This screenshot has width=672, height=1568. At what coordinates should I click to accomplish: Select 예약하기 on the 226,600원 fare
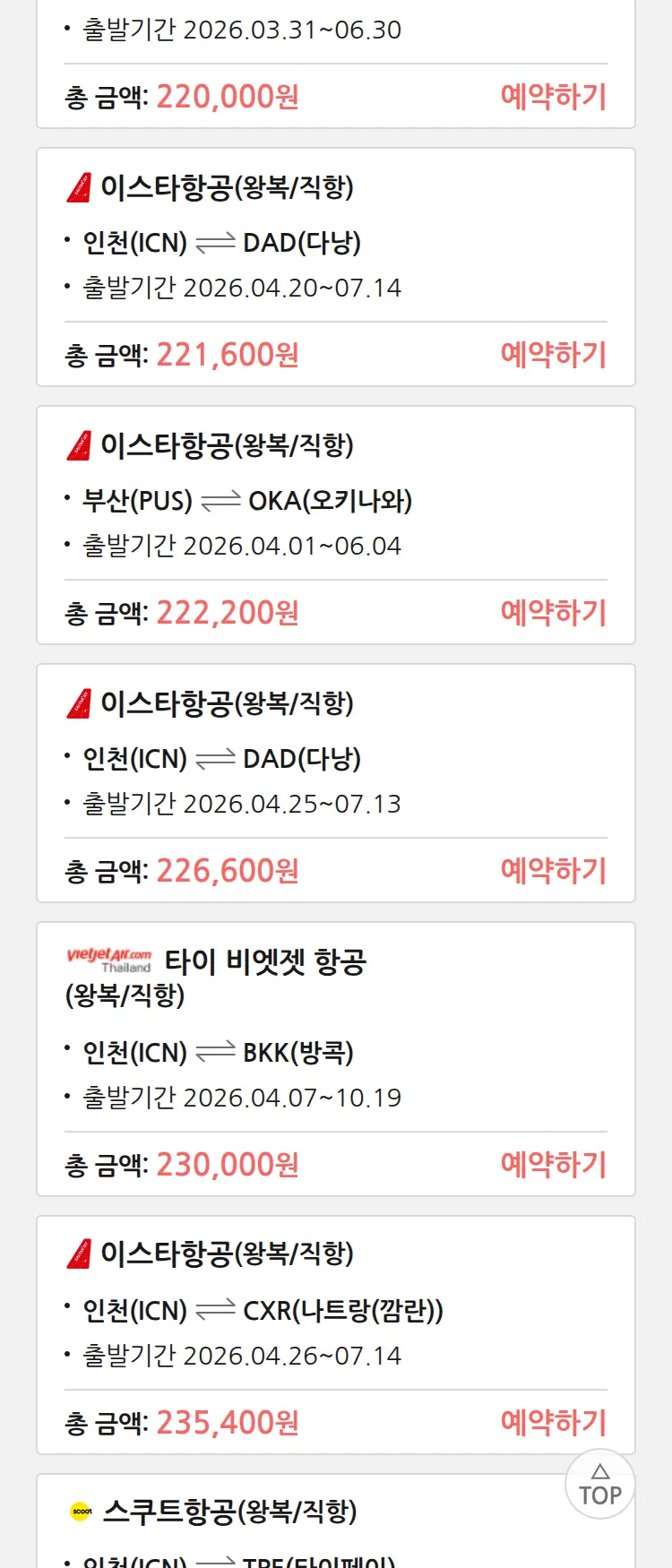pos(553,871)
